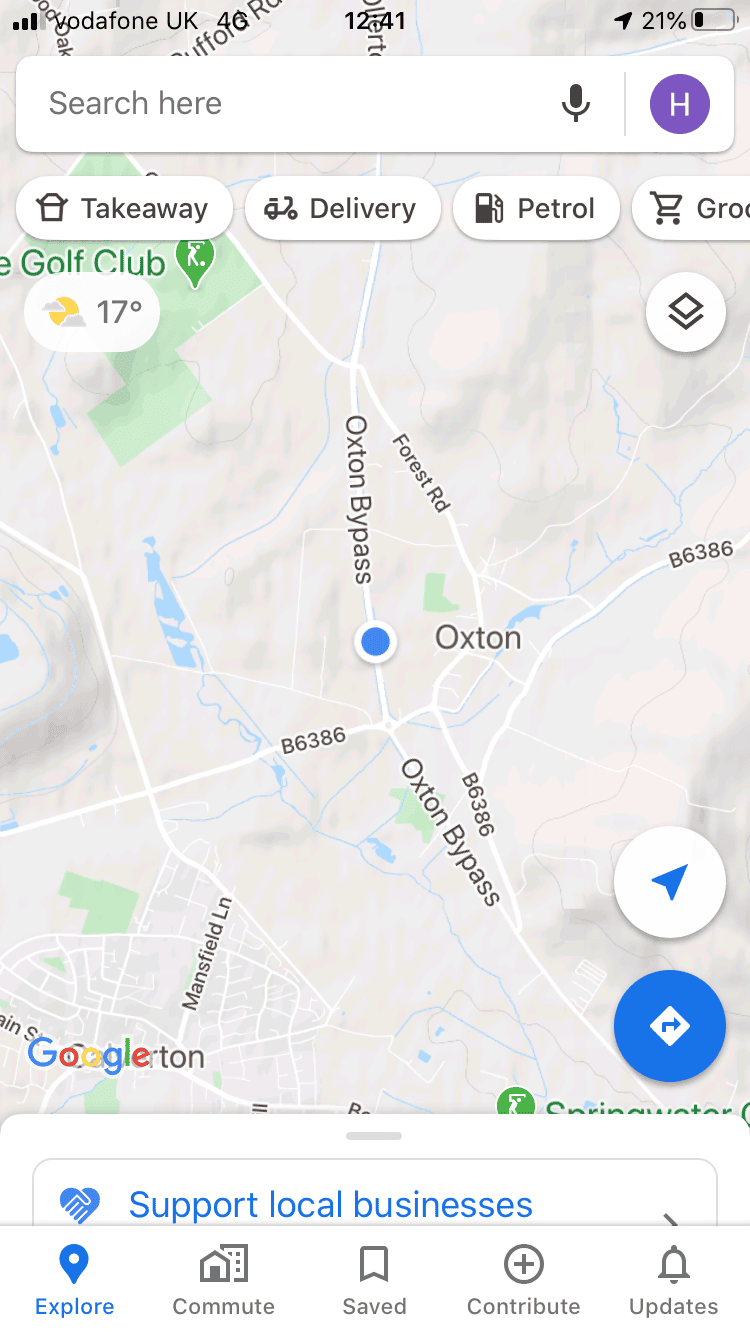
Task: Open the Contribute tab
Action: pos(524,1280)
